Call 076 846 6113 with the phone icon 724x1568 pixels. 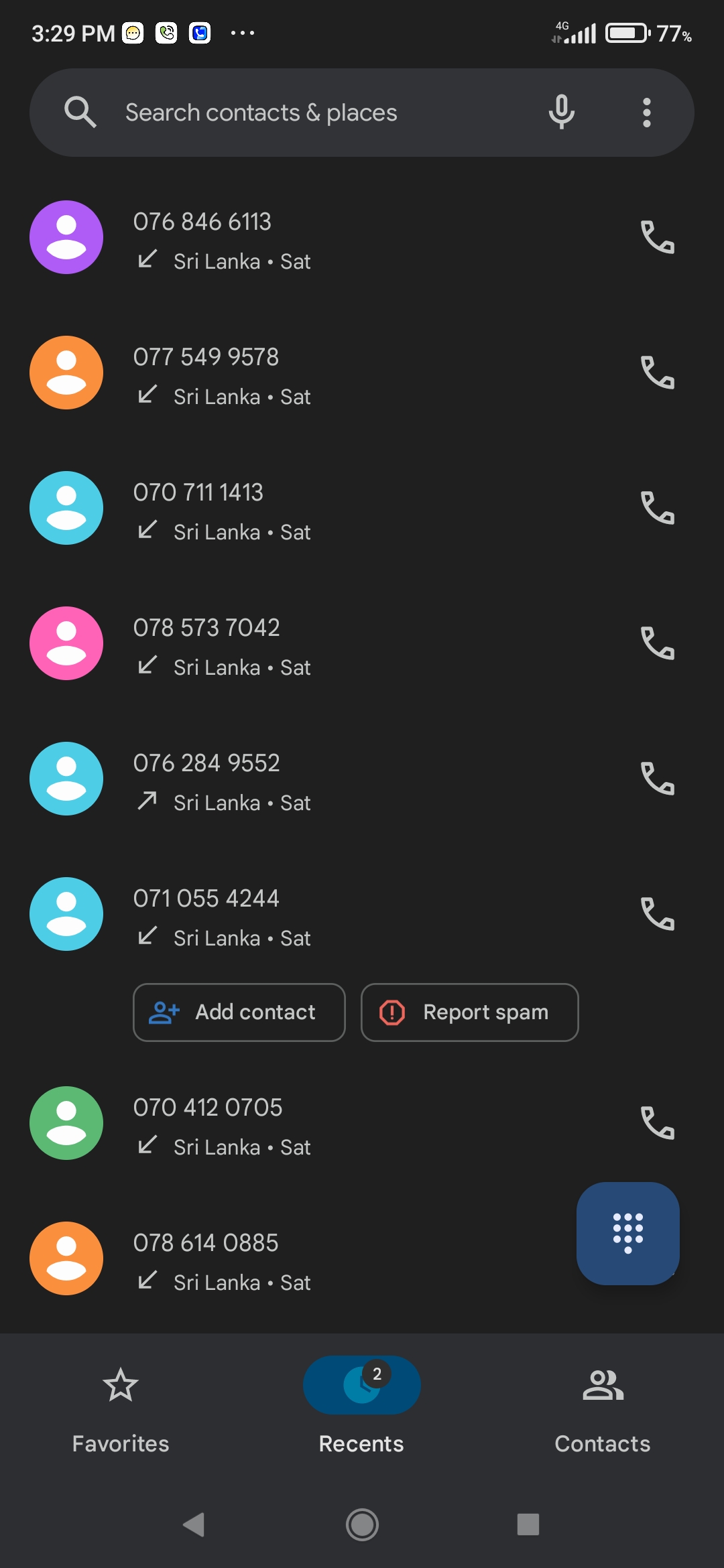658,237
